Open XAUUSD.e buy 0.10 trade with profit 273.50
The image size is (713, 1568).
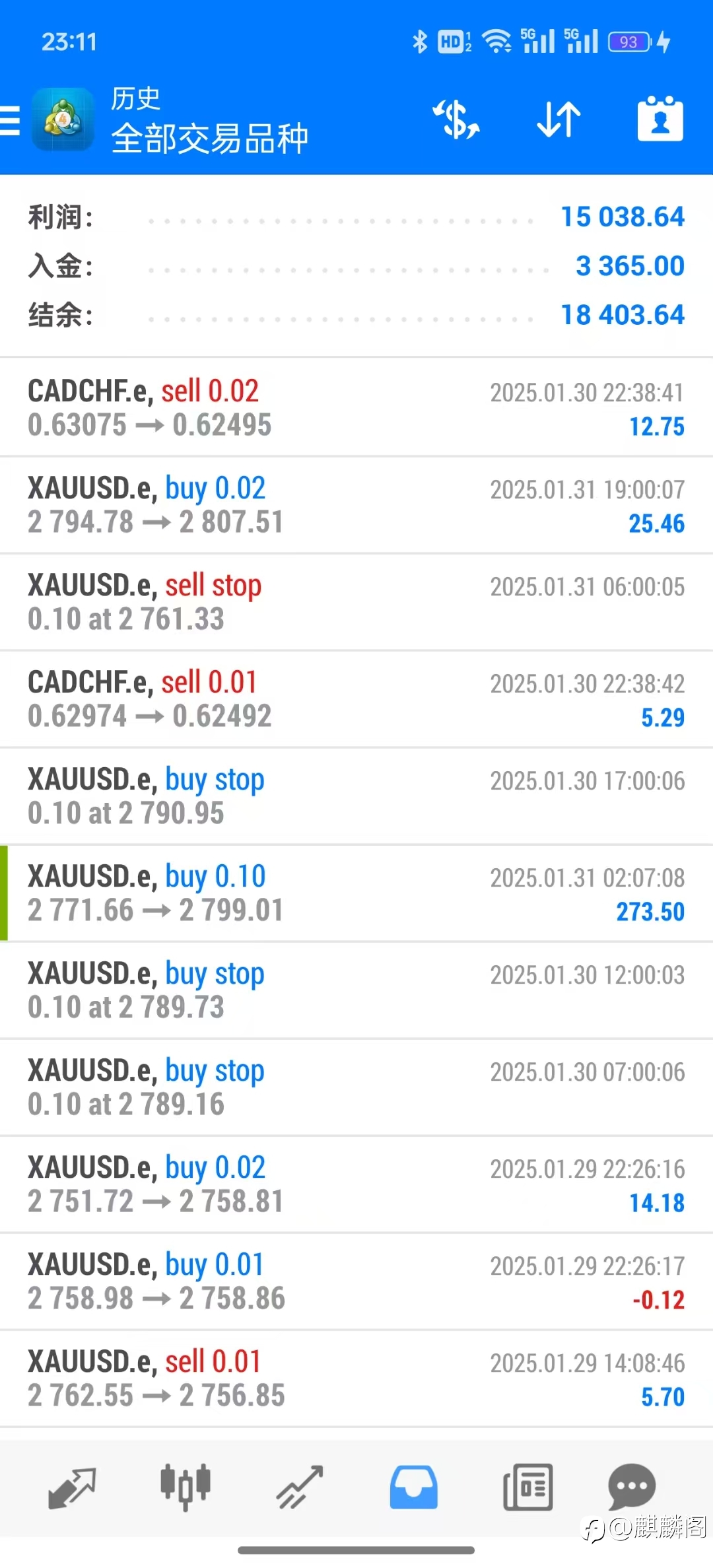click(x=356, y=893)
